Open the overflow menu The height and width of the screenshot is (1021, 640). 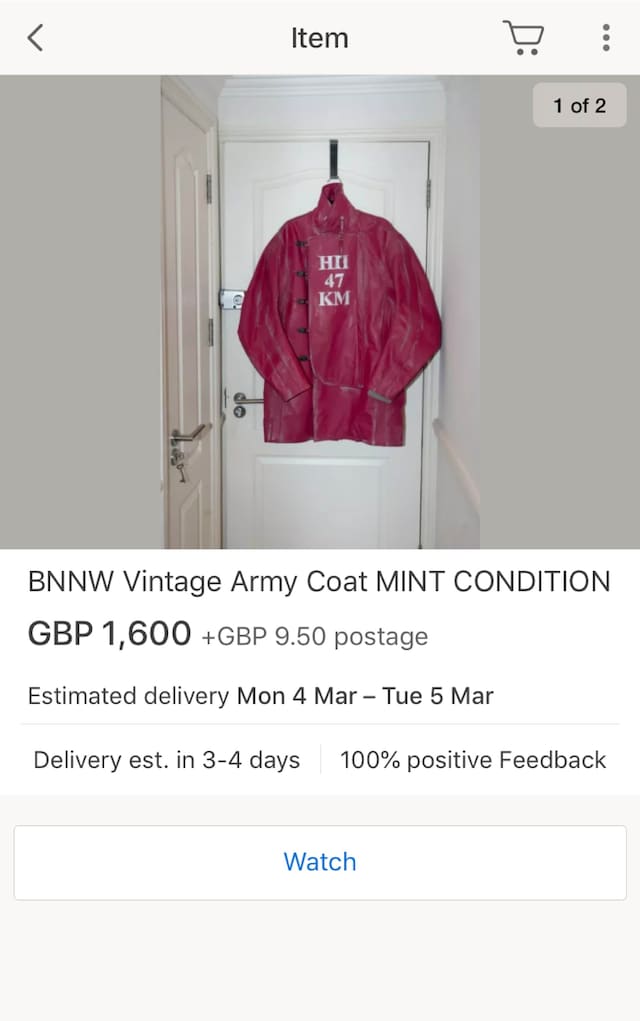click(606, 38)
